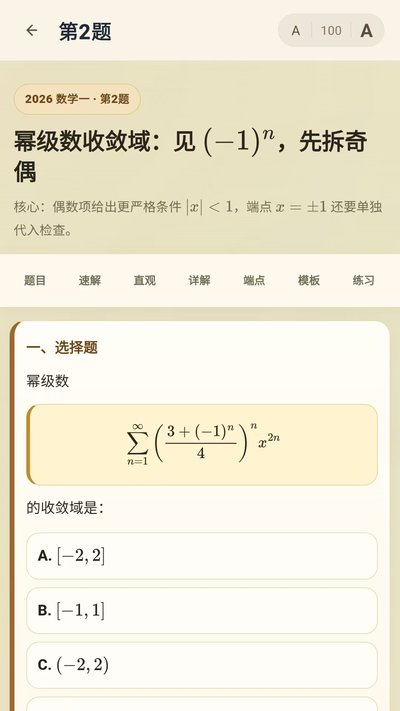Pick answer C. (−2, 2)

click(x=202, y=665)
